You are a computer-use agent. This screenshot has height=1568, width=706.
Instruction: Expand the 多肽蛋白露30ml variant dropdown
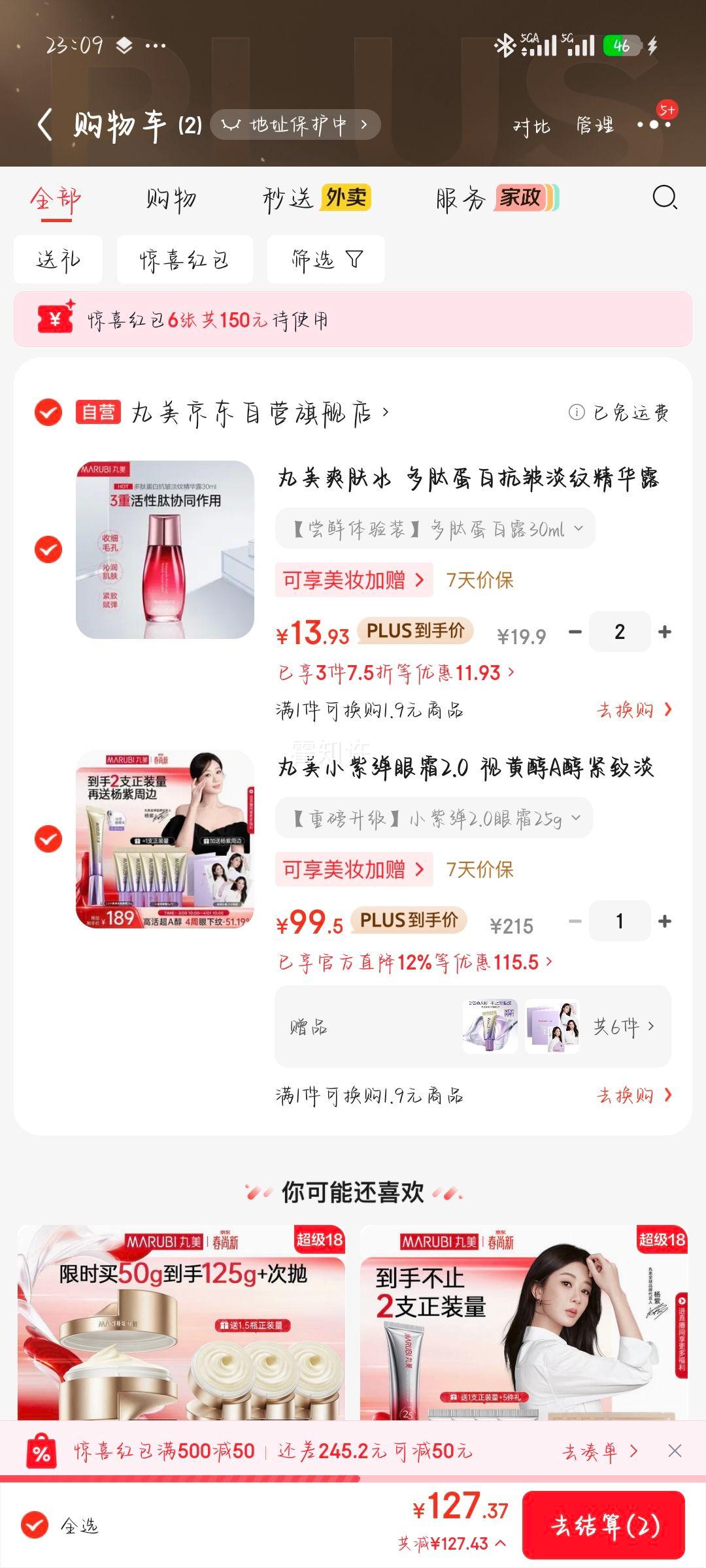[435, 529]
